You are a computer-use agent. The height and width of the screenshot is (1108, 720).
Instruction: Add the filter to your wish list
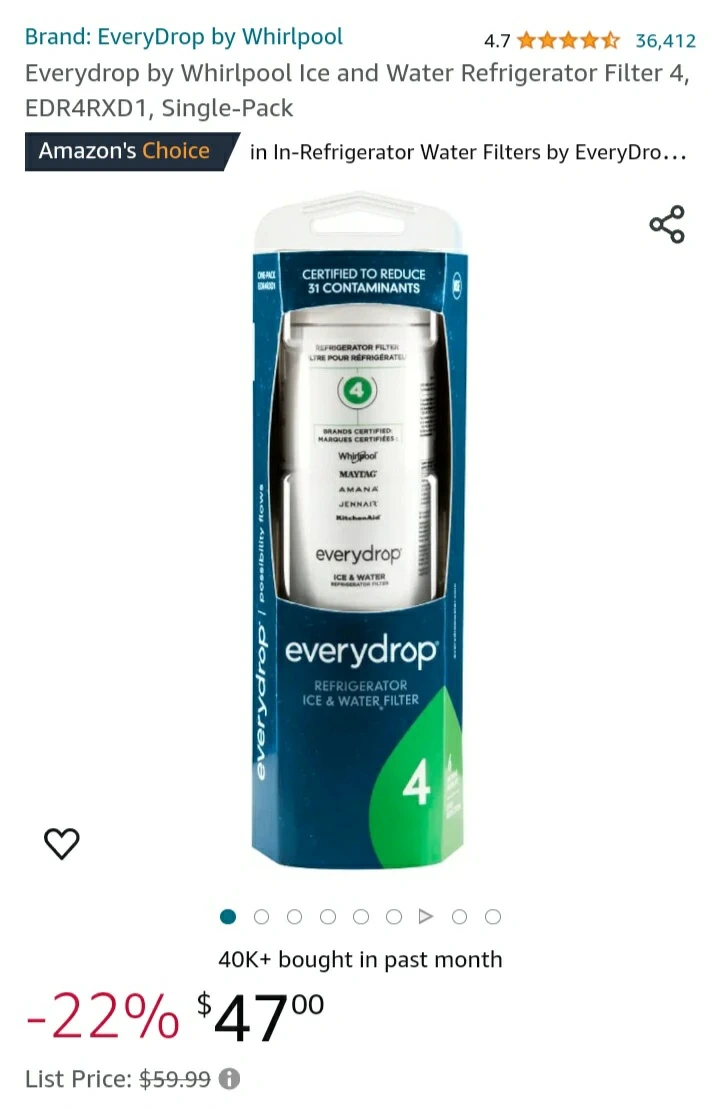(x=62, y=844)
